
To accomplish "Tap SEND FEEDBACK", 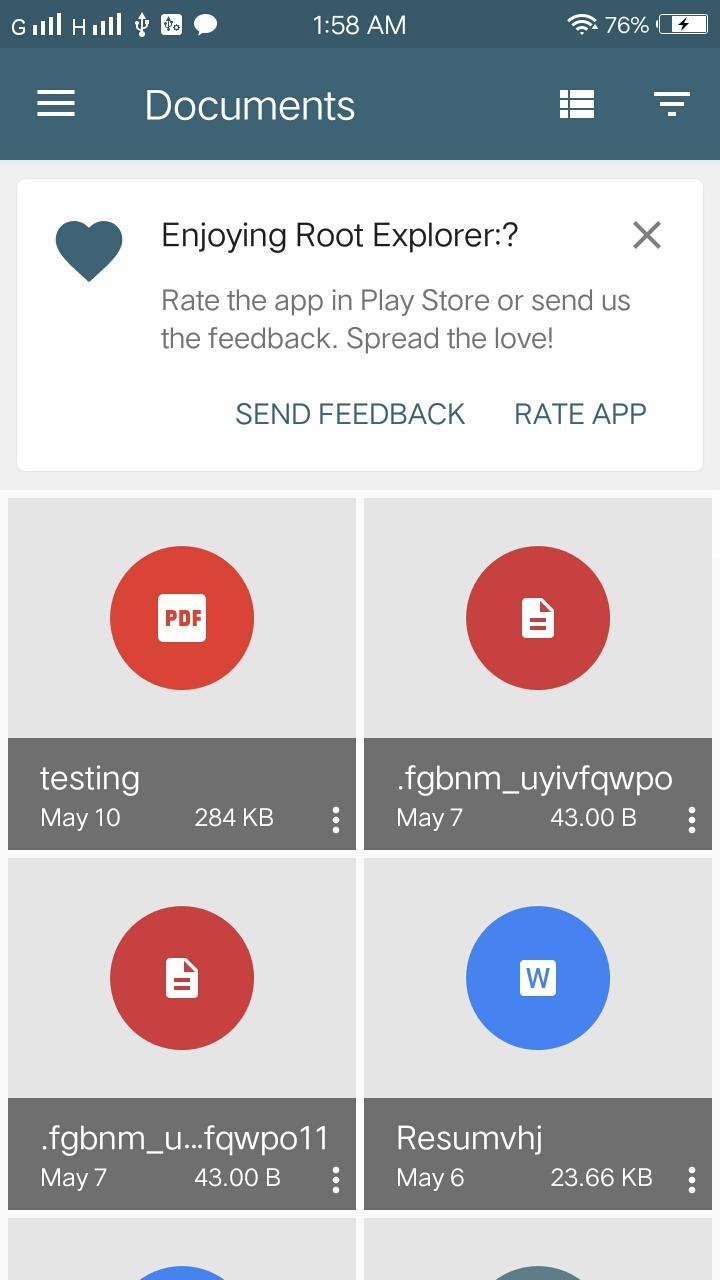I will tap(350, 414).
